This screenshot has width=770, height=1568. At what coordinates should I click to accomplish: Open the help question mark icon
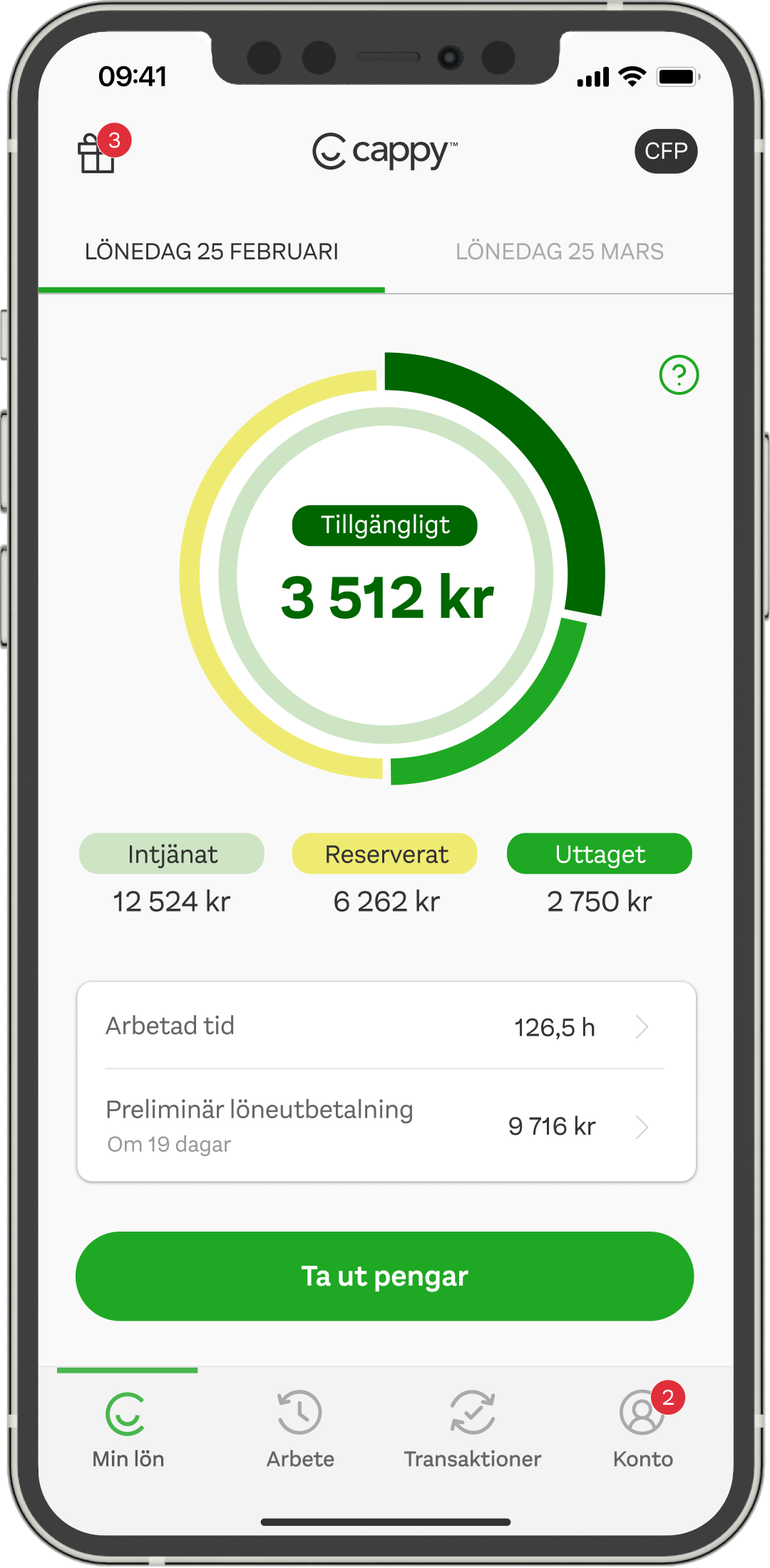click(x=679, y=375)
